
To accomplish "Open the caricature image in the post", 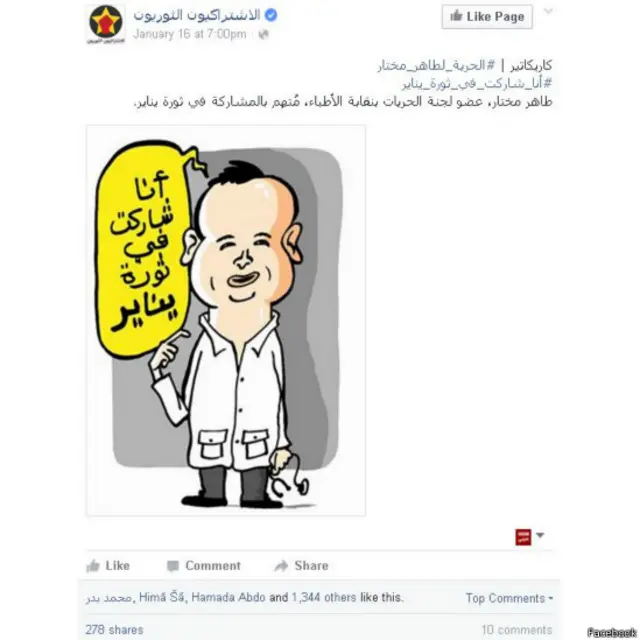I will click(x=225, y=320).
